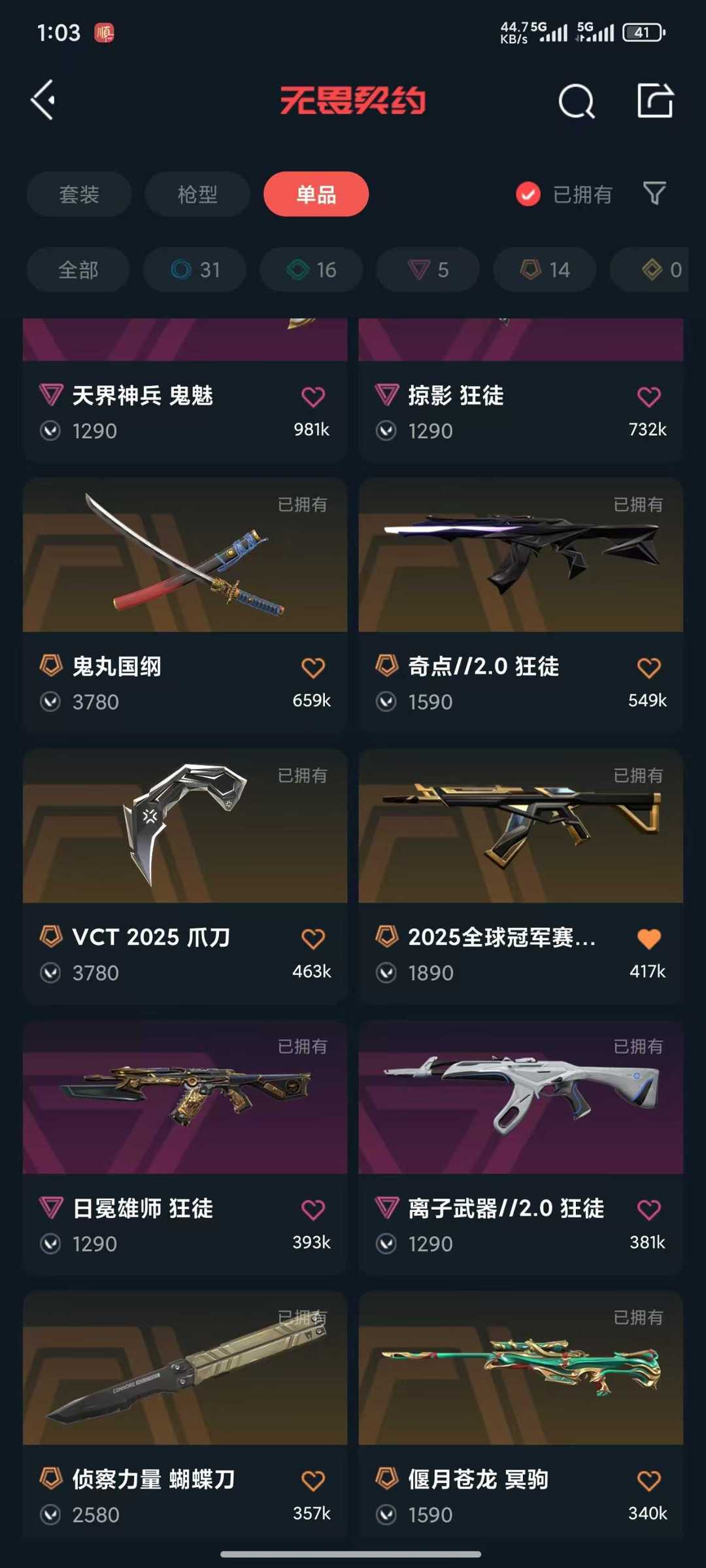This screenshot has width=706, height=1568.
Task: Open the VCT 2025 爪刀 card
Action: tap(185, 875)
